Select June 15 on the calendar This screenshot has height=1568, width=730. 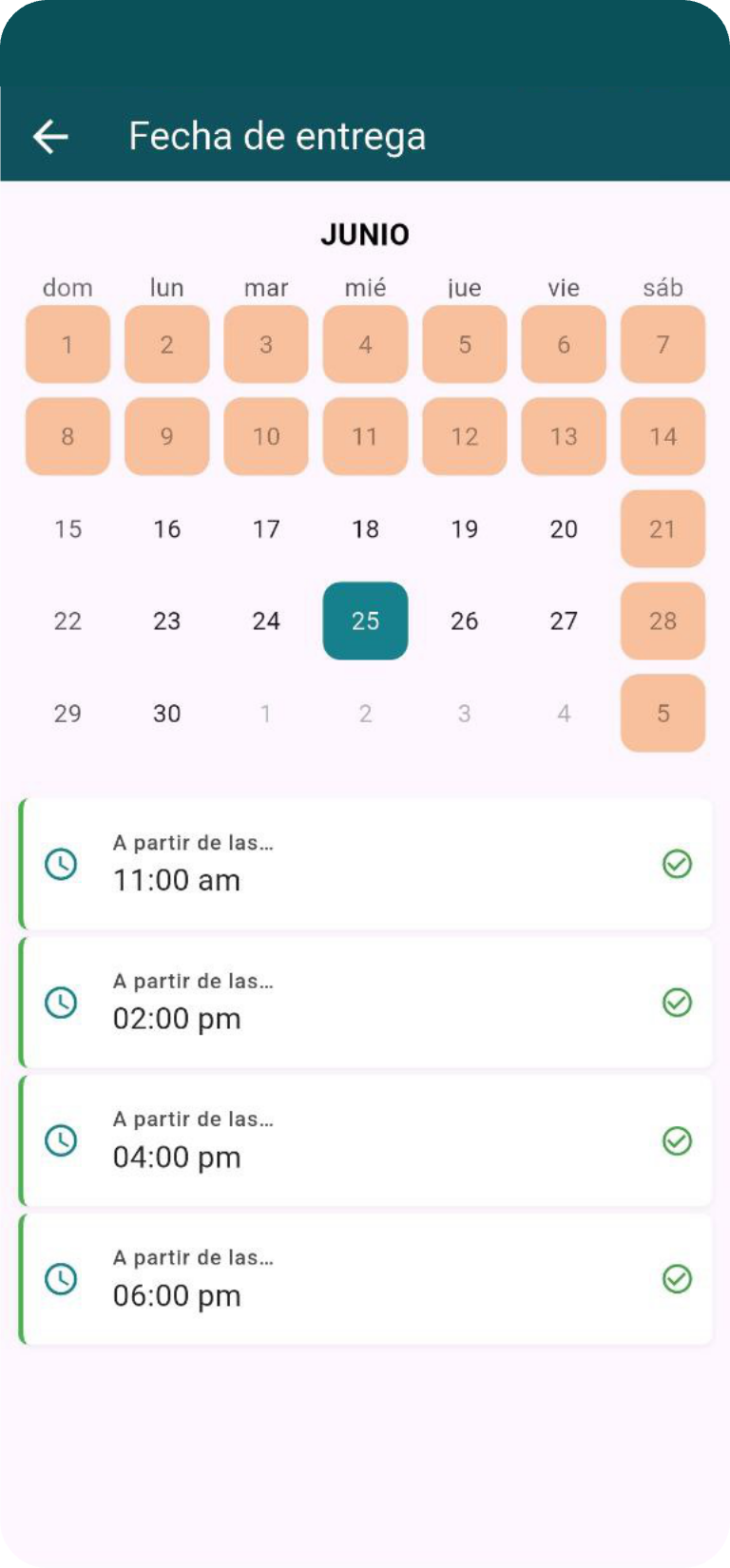[67, 529]
